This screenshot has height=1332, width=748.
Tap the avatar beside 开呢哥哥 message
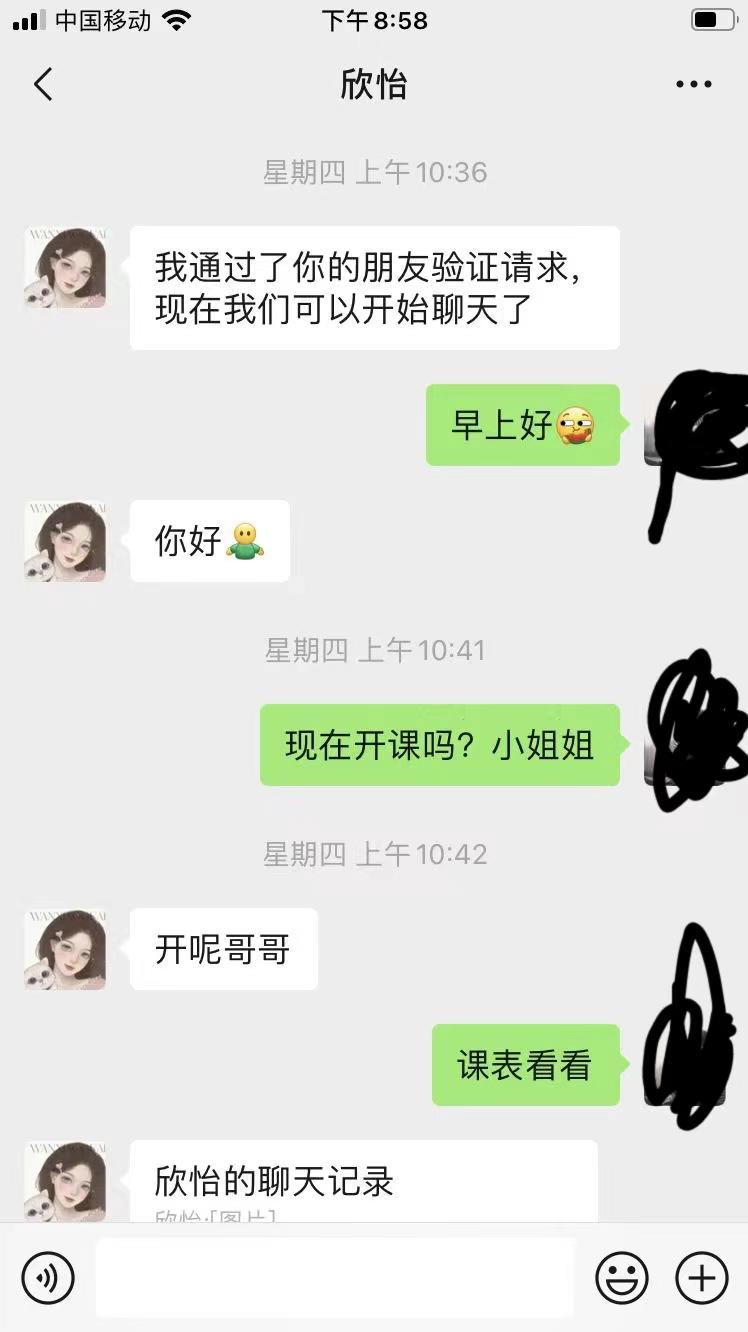pyautogui.click(x=65, y=950)
